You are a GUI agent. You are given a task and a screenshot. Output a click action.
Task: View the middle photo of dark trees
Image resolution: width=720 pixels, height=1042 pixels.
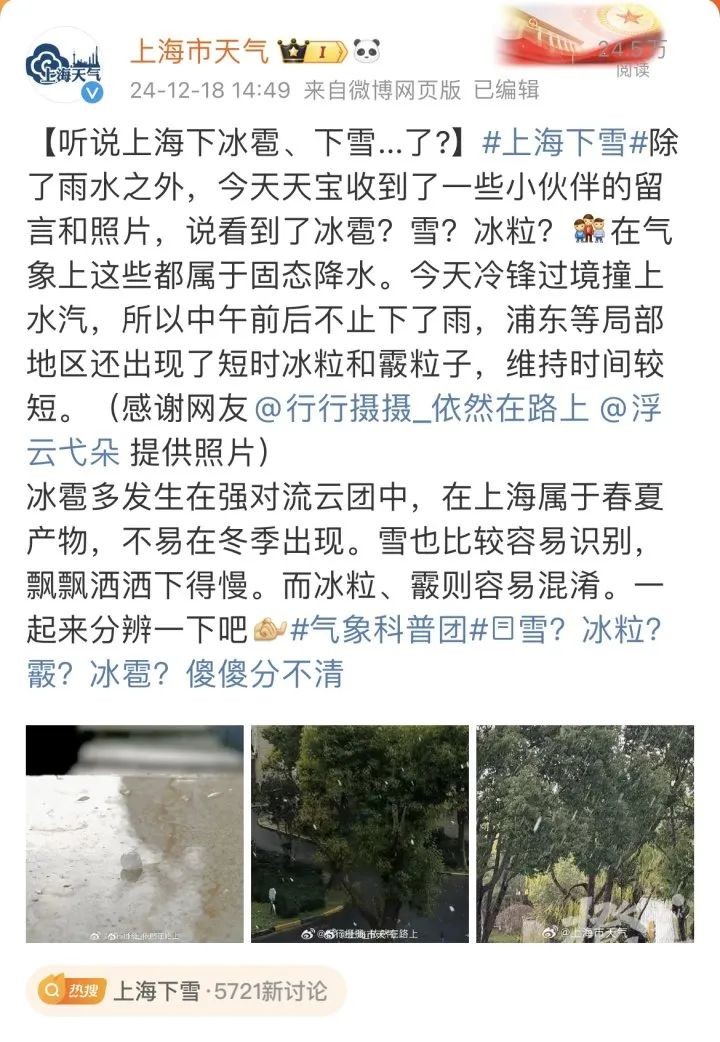click(x=359, y=834)
